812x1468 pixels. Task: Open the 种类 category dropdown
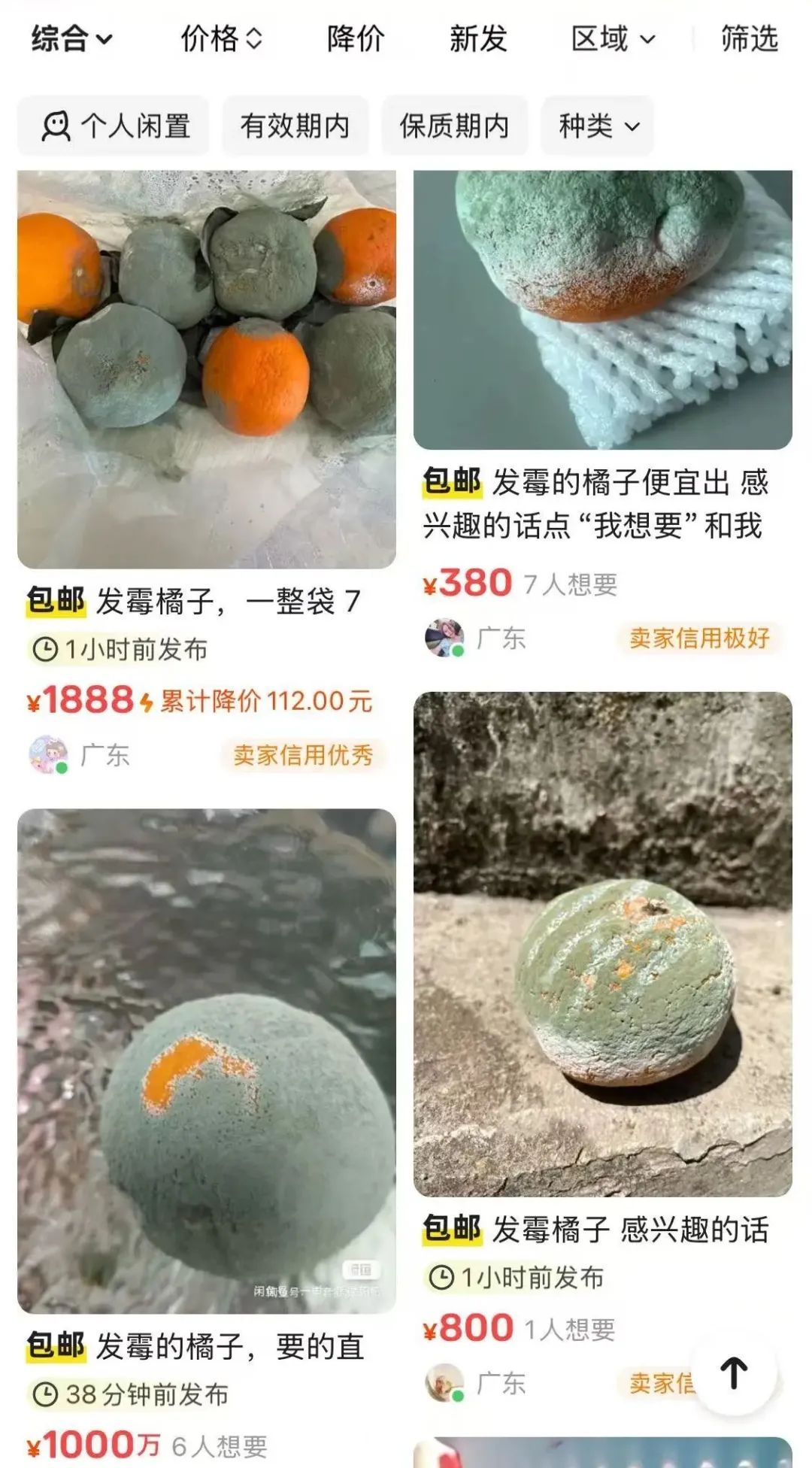(x=596, y=126)
